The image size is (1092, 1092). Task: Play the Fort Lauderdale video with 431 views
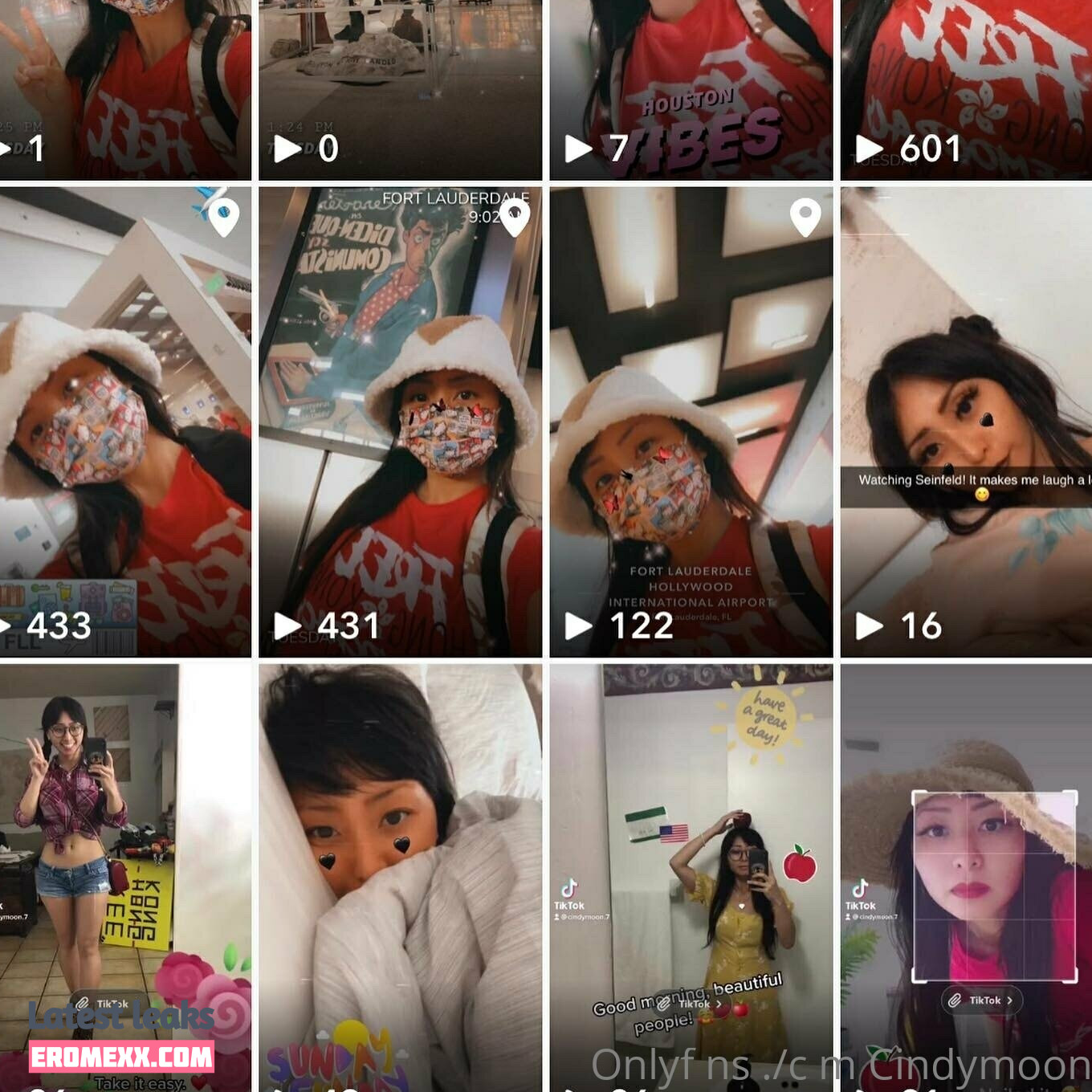[x=400, y=422]
